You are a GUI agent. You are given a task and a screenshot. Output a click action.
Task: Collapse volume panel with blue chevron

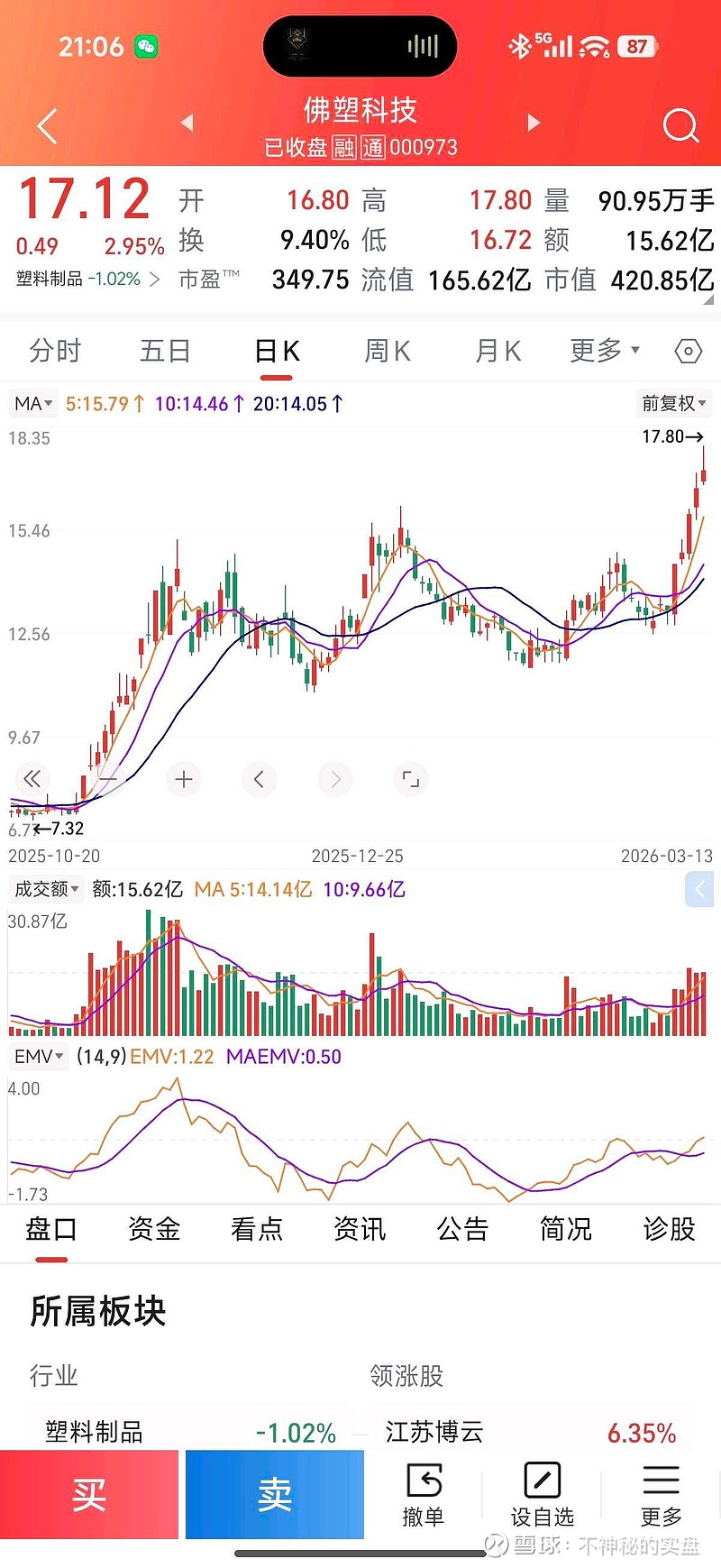point(699,890)
